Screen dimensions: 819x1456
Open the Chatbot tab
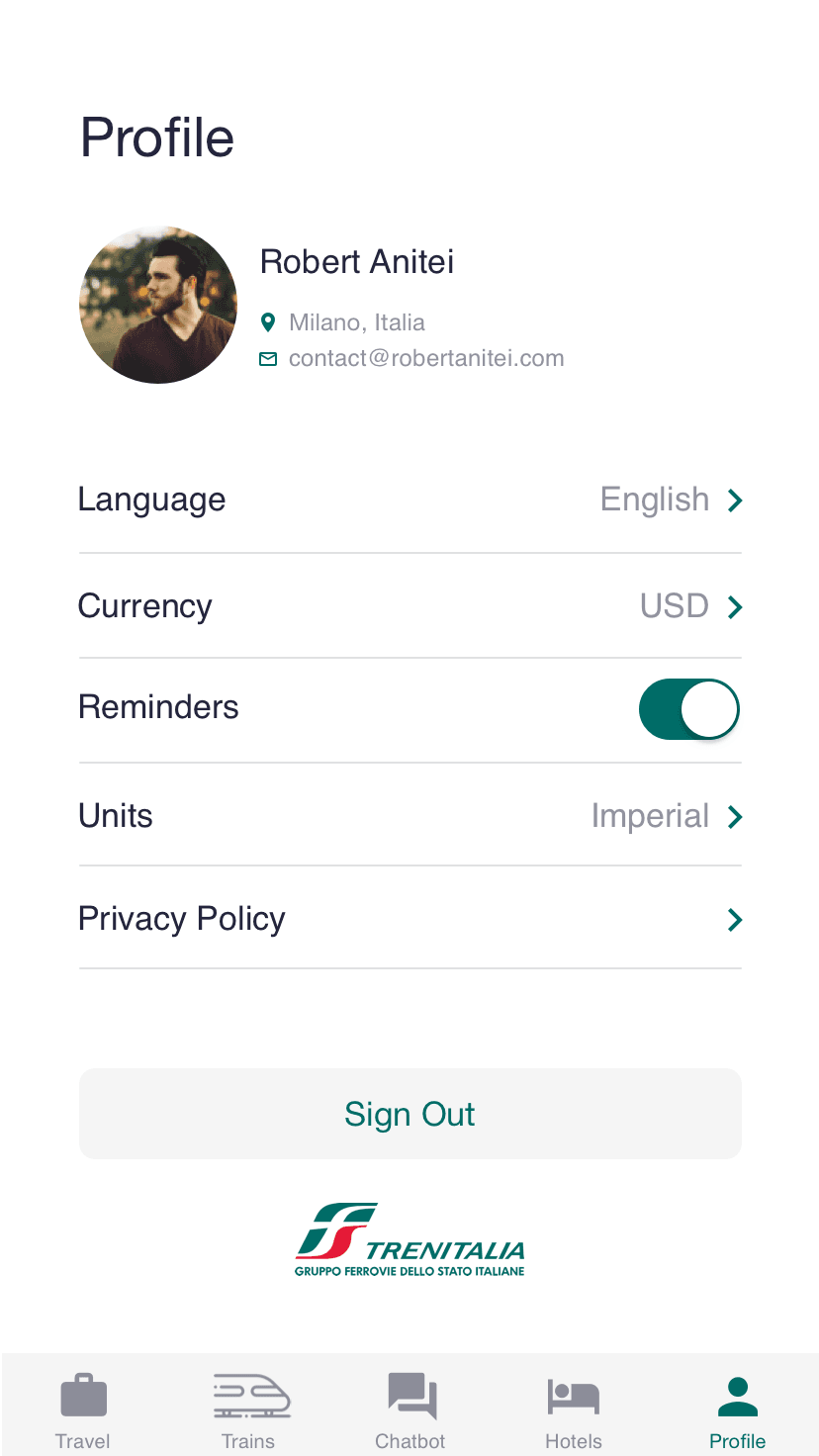pyautogui.click(x=410, y=1410)
